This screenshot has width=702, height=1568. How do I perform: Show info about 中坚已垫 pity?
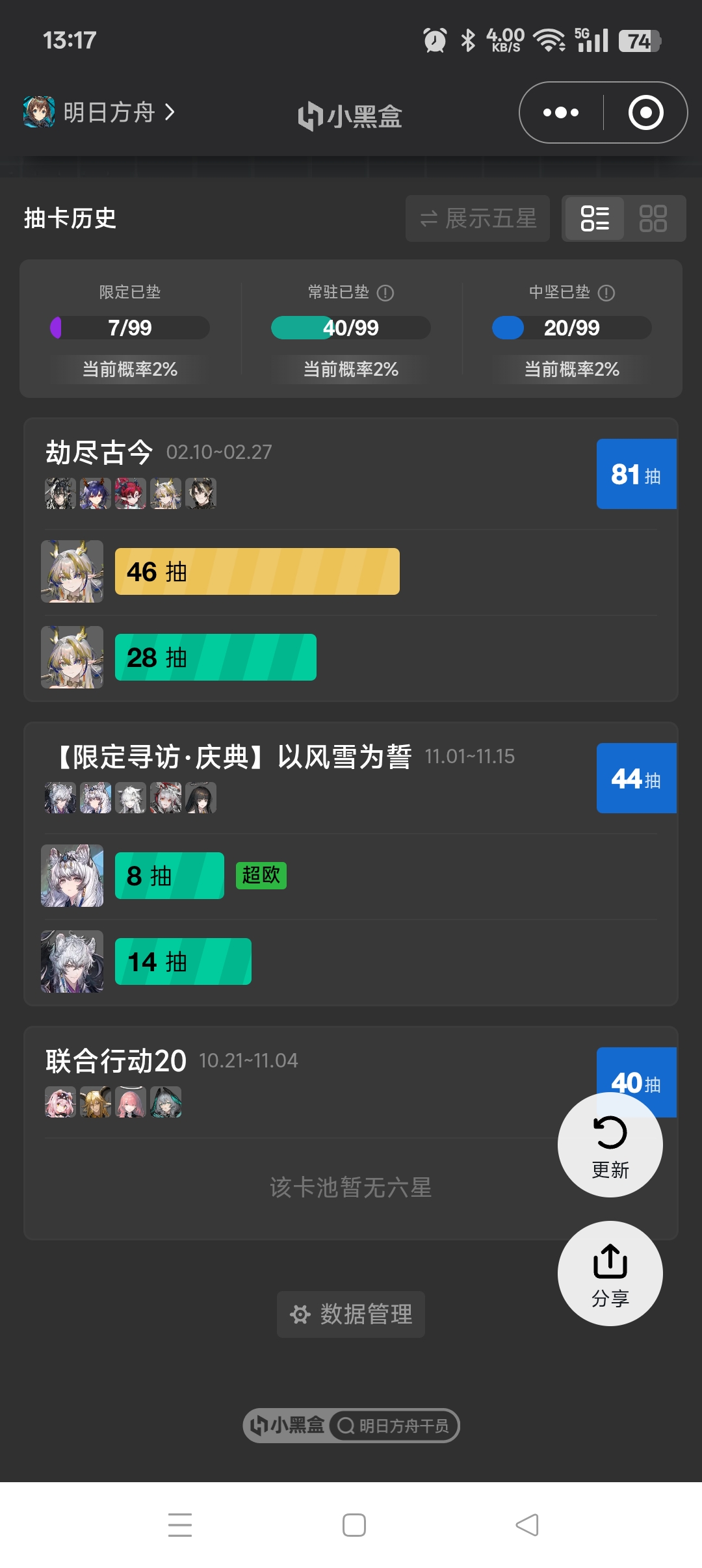[606, 293]
